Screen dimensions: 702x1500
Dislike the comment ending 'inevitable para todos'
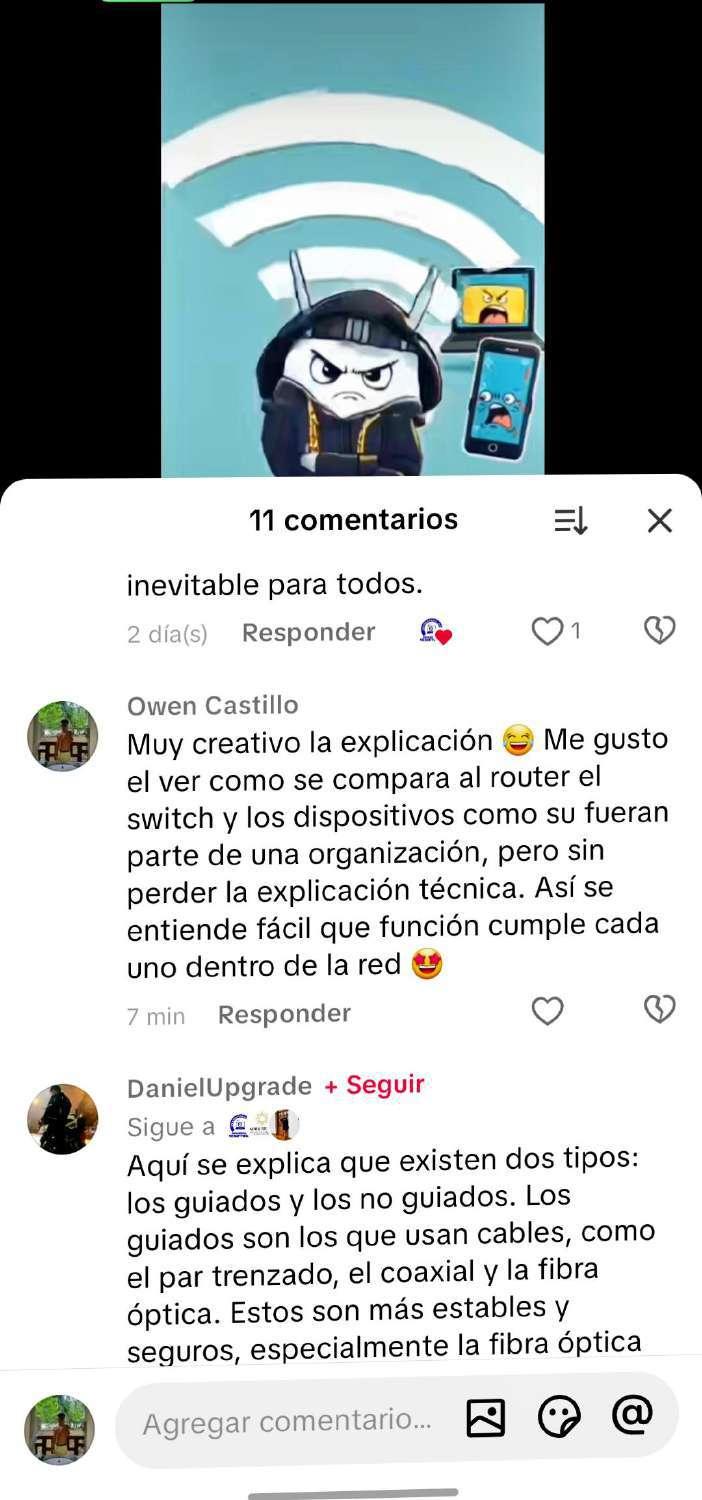(659, 630)
